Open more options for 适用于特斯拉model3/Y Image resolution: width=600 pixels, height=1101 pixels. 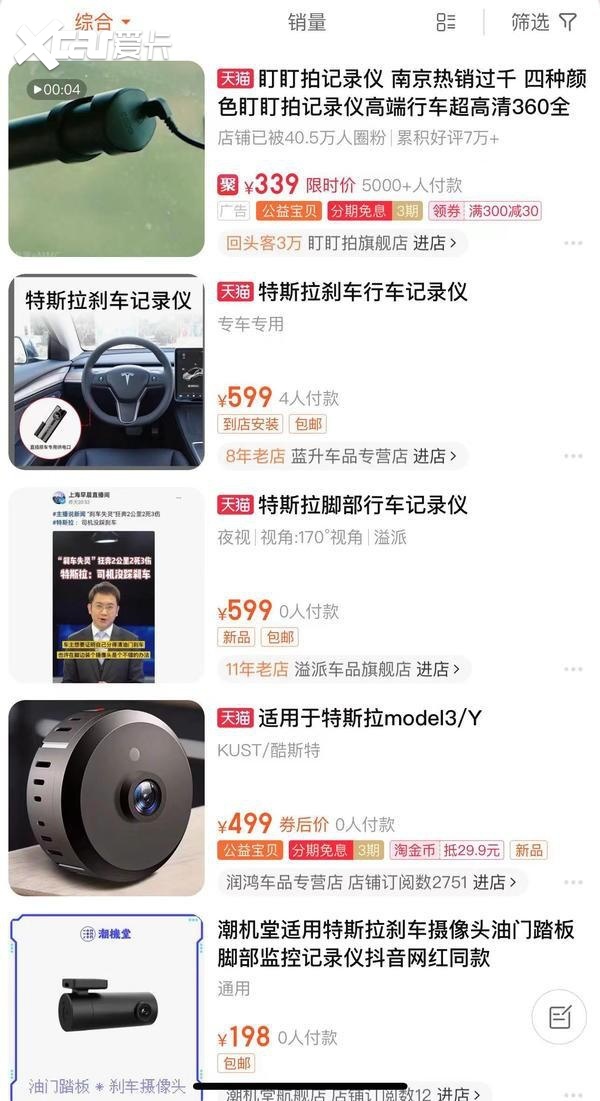pyautogui.click(x=573, y=883)
